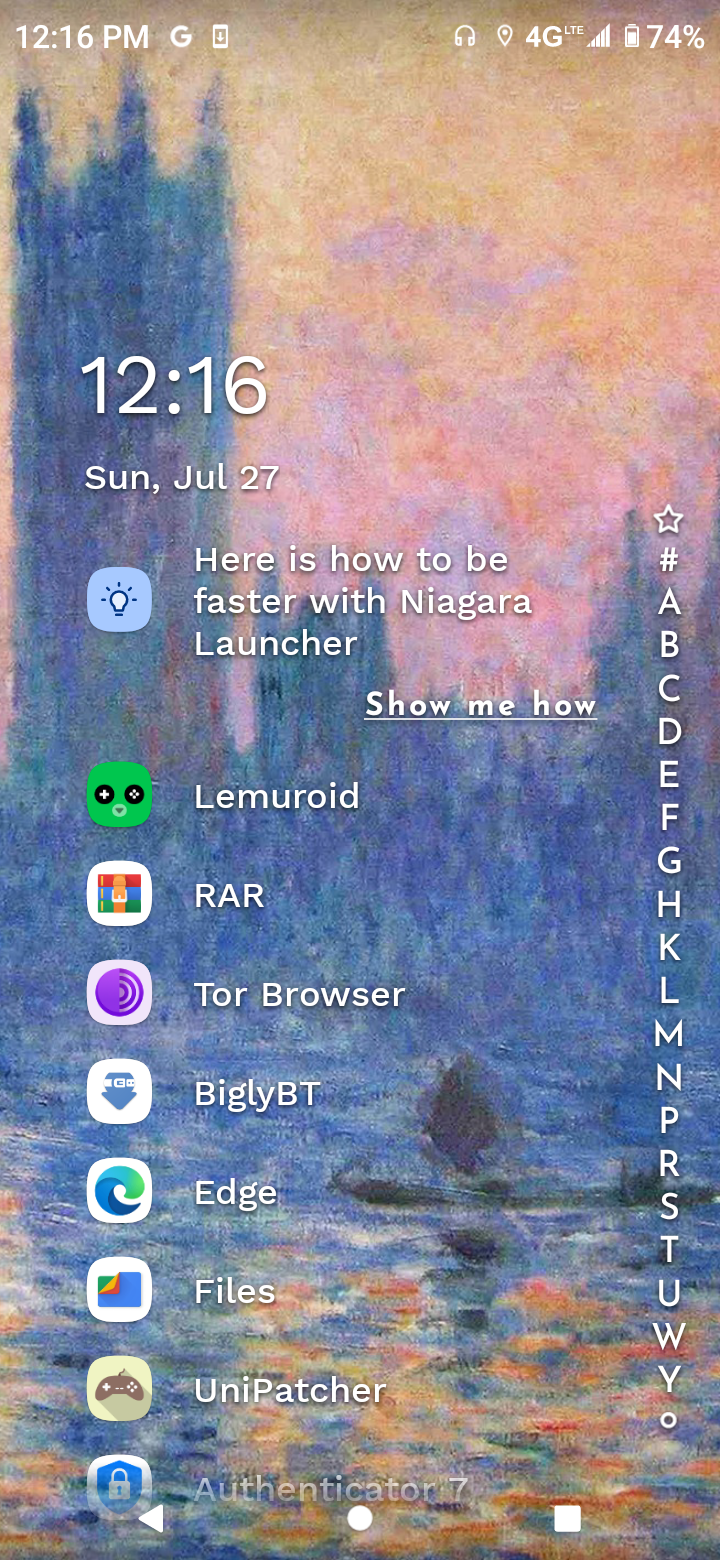Tap the "Show me how" link
720x1560 pixels.
(x=480, y=705)
